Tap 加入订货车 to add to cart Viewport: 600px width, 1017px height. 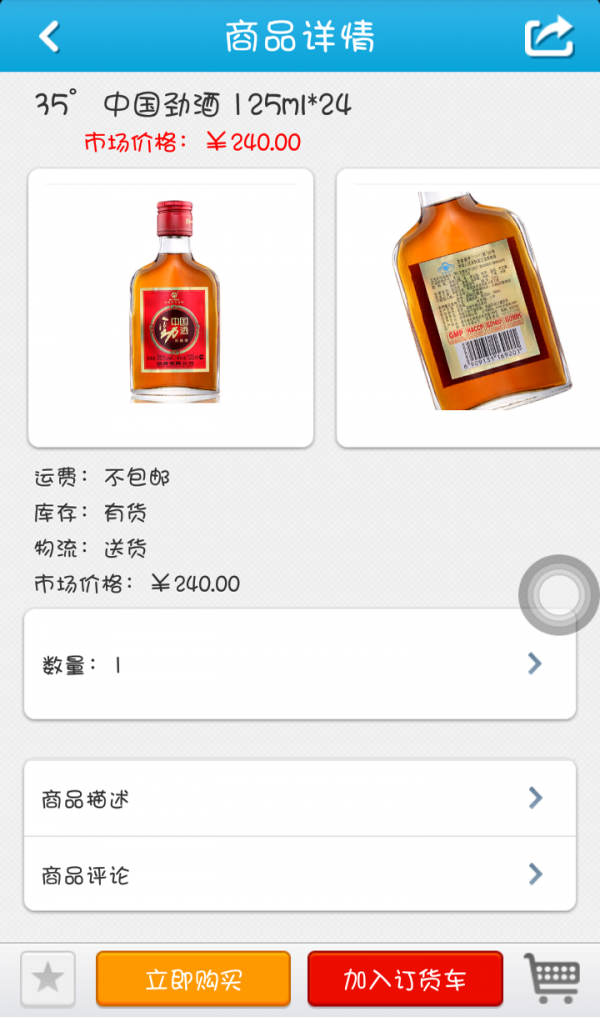point(405,979)
